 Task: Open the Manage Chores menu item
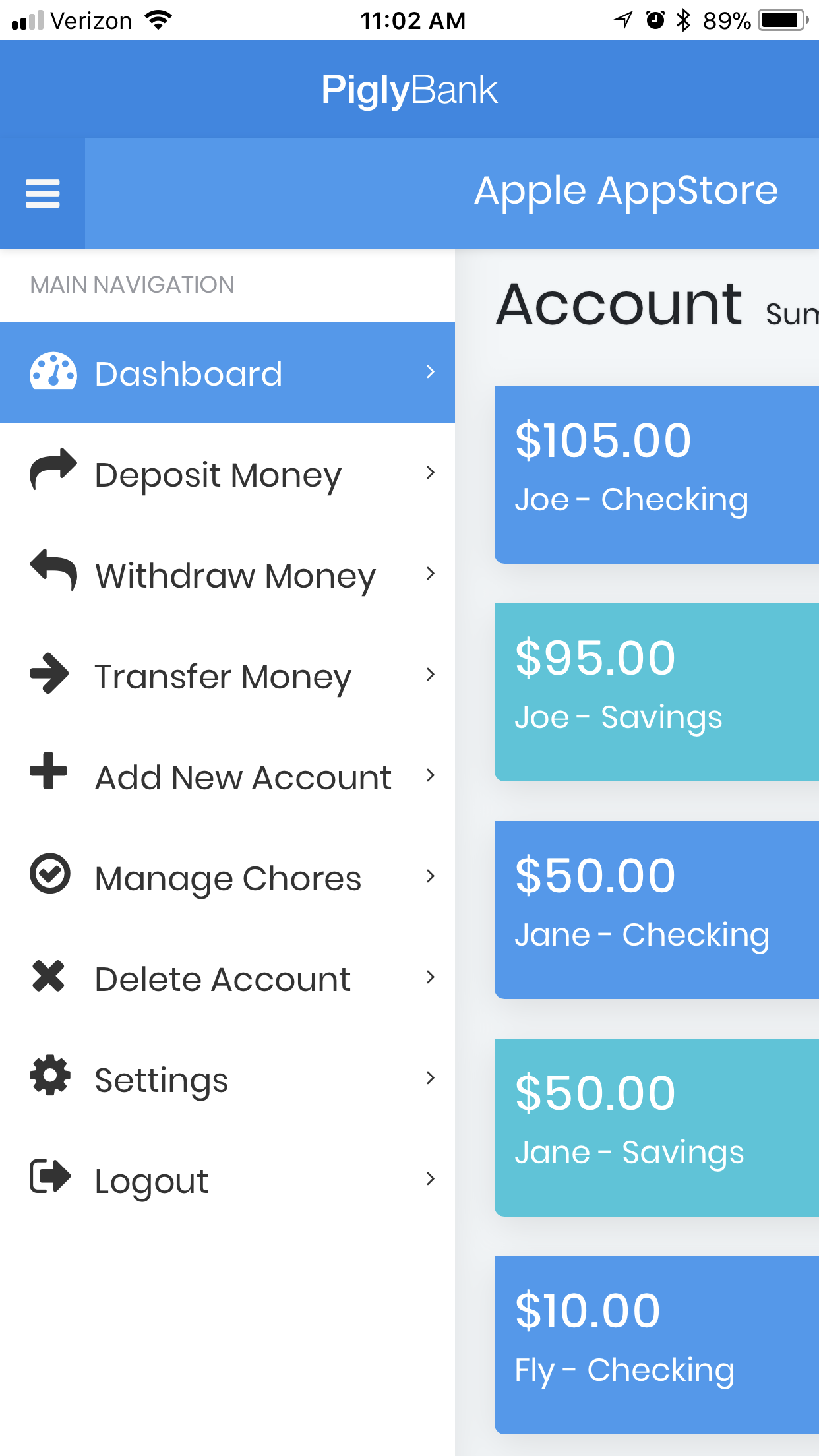point(228,877)
